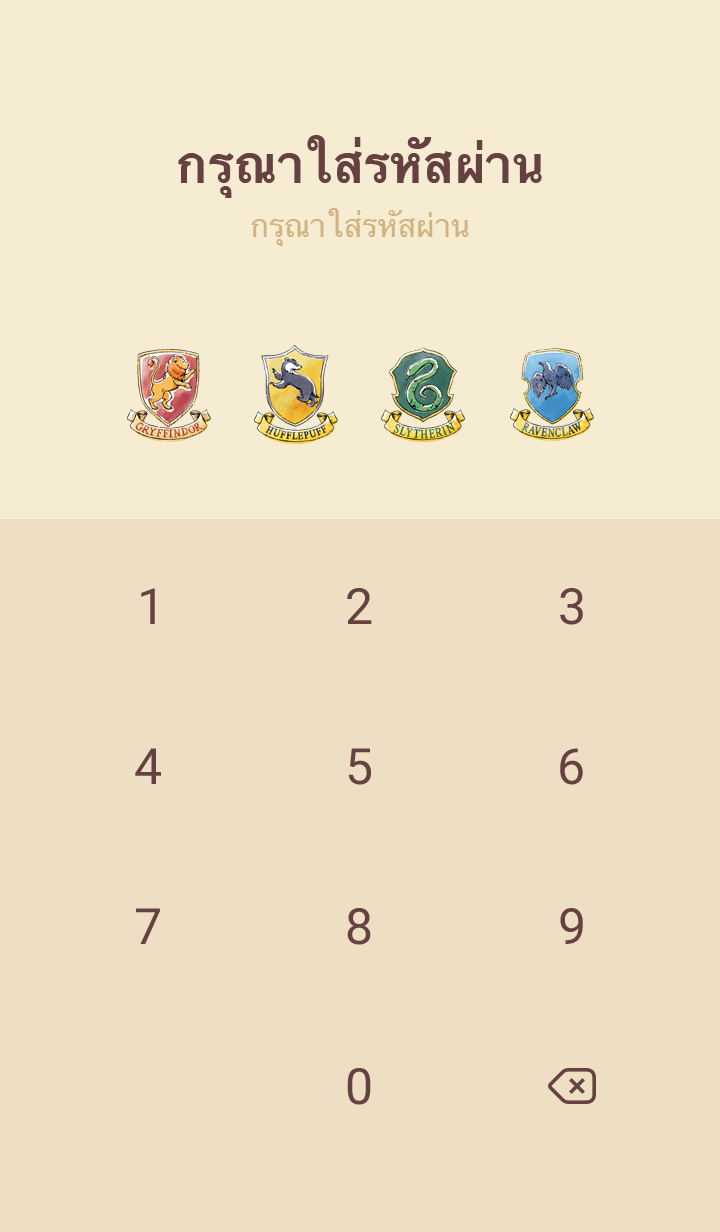Input digit 6 on the keypad
This screenshot has height=1232, width=720.
pos(571,767)
